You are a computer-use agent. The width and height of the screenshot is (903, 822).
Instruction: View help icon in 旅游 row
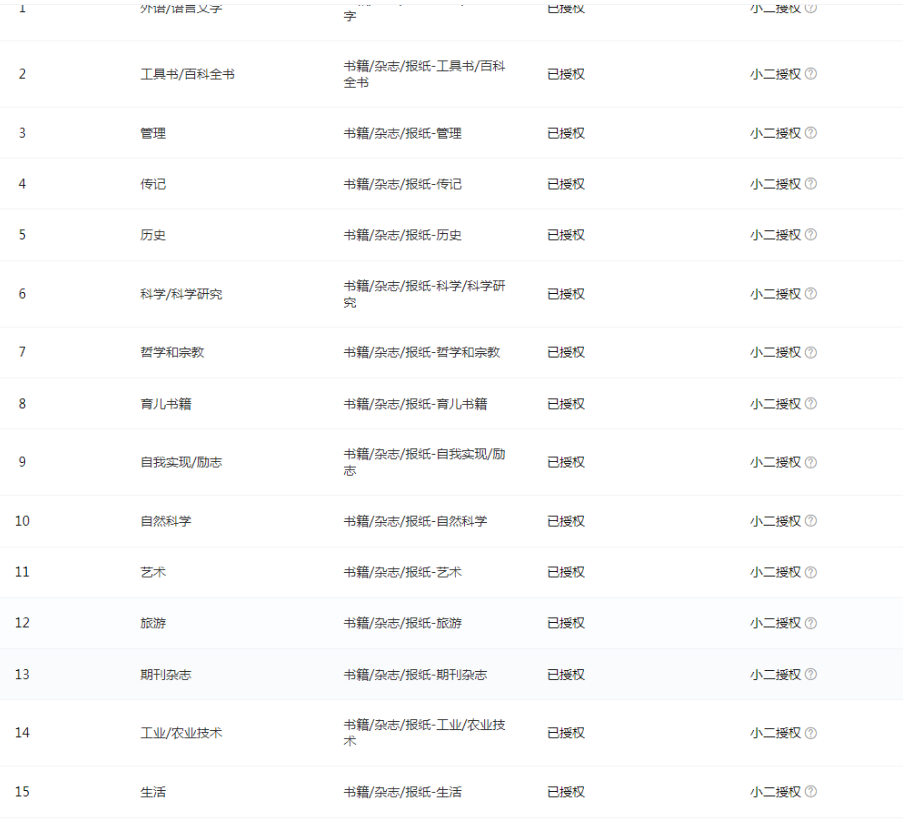pos(811,623)
